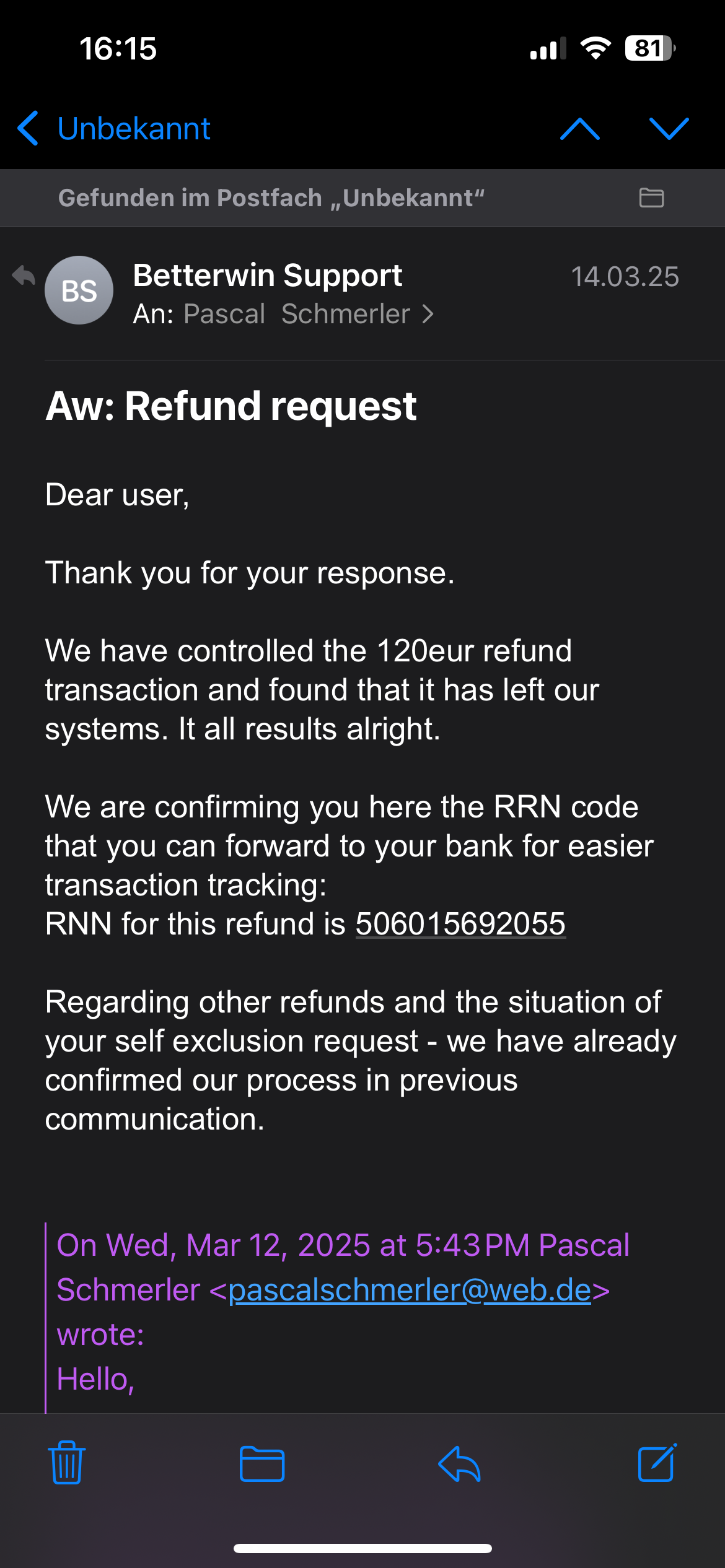Delete this email with the trash icon

[x=67, y=1463]
